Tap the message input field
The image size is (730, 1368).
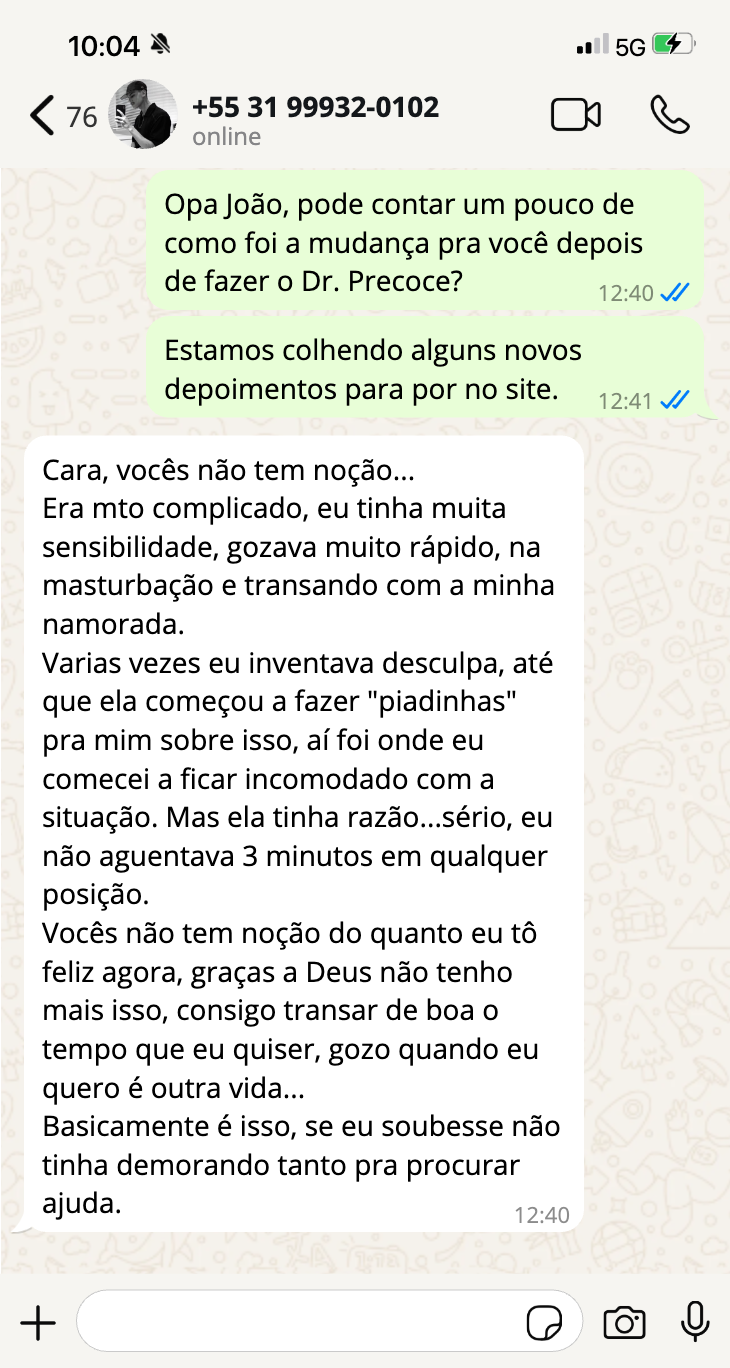click(x=300, y=1324)
